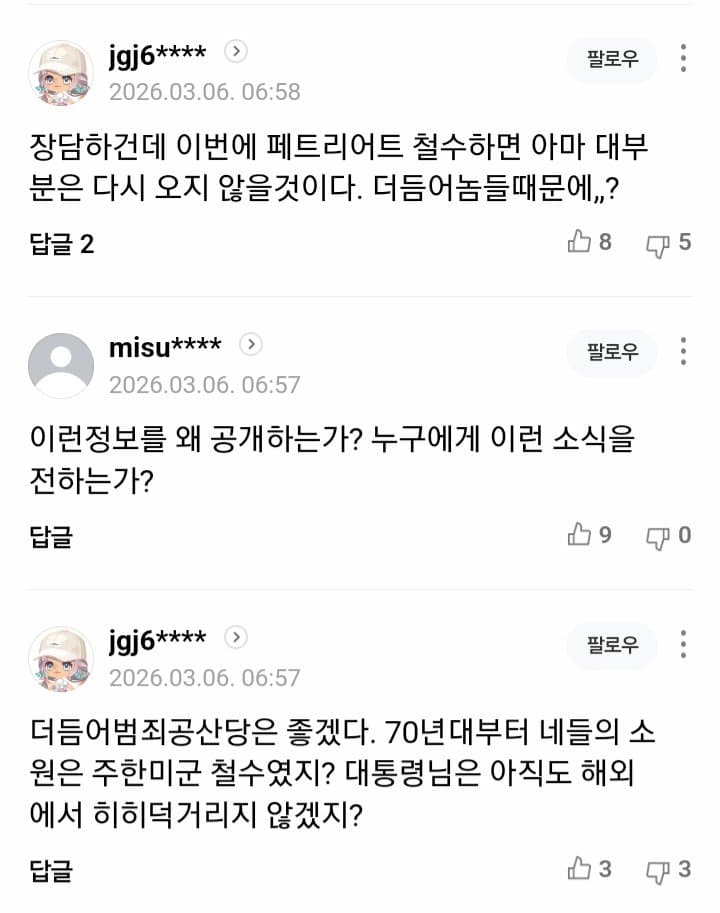Follow jgj6**** on the 06:58 comment
The width and height of the screenshot is (720, 913).
point(612,59)
